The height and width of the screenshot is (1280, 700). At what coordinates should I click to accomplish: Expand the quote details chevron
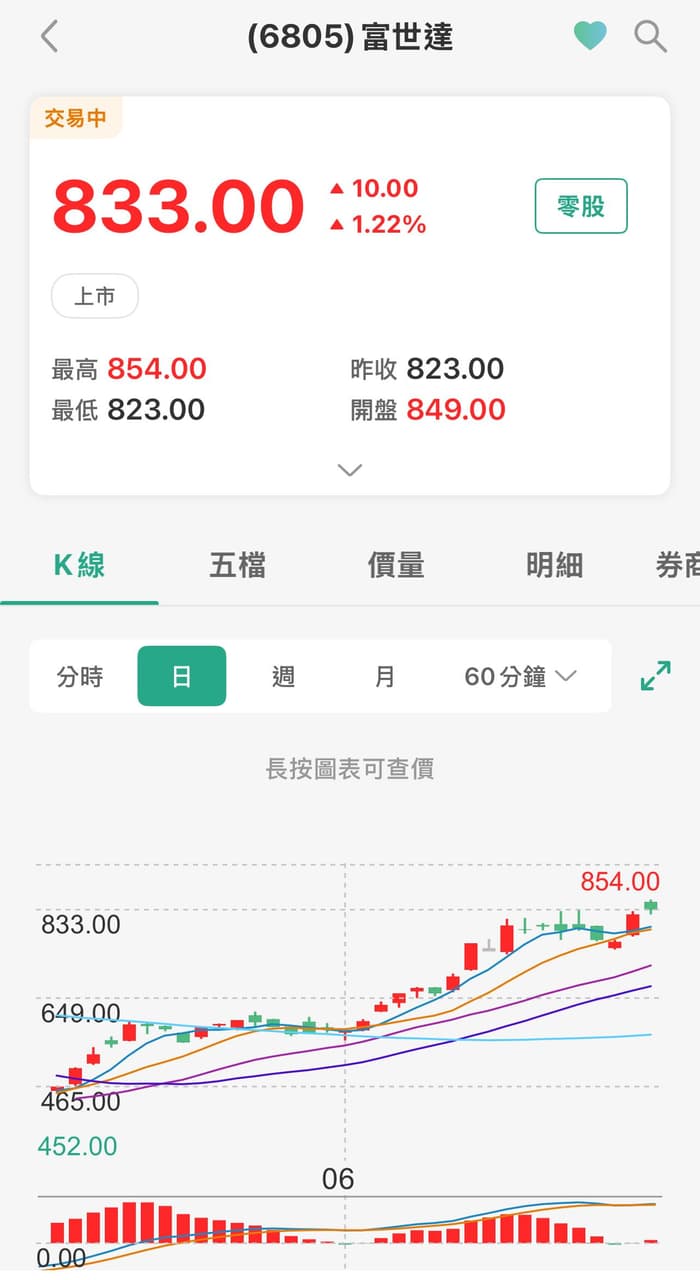(x=350, y=470)
